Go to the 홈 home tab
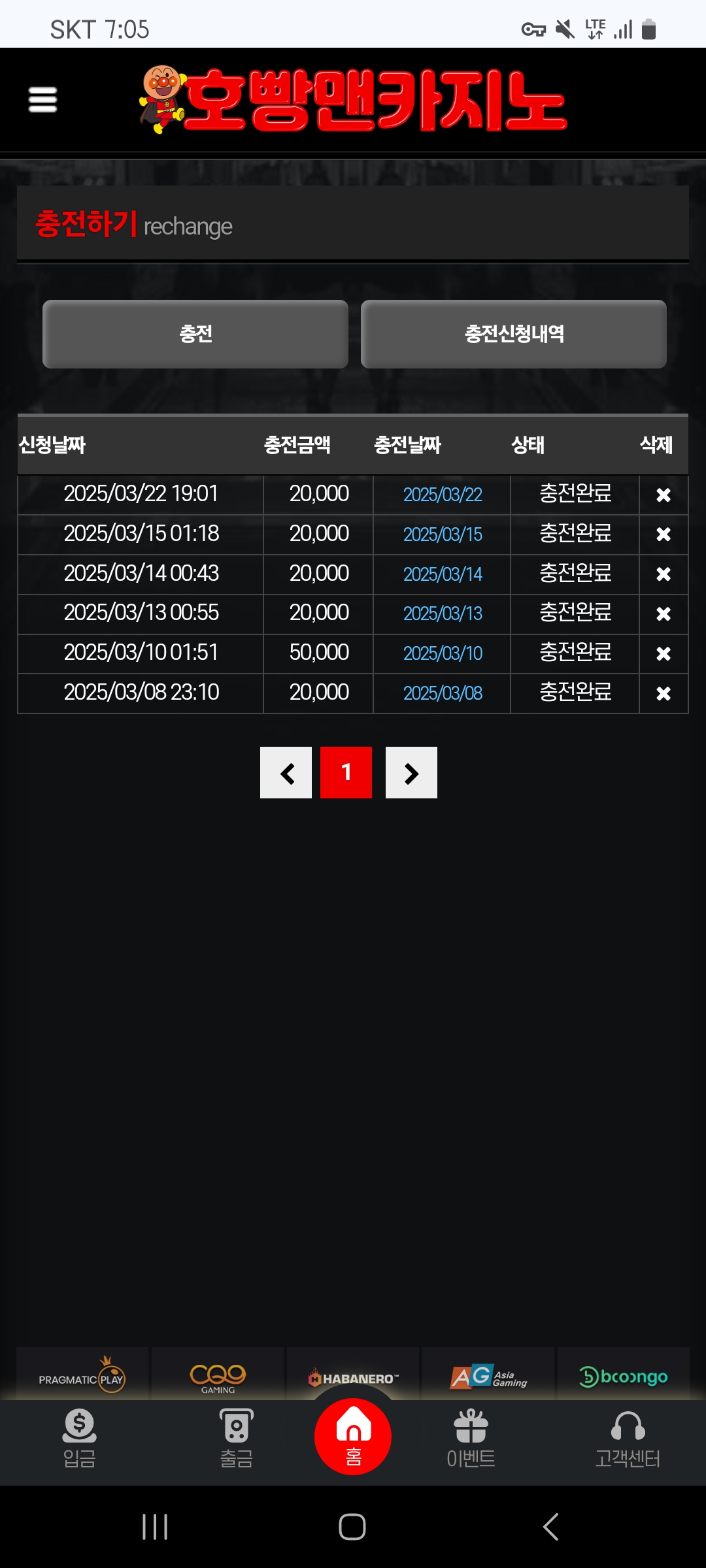The height and width of the screenshot is (1568, 706). coord(353,1437)
